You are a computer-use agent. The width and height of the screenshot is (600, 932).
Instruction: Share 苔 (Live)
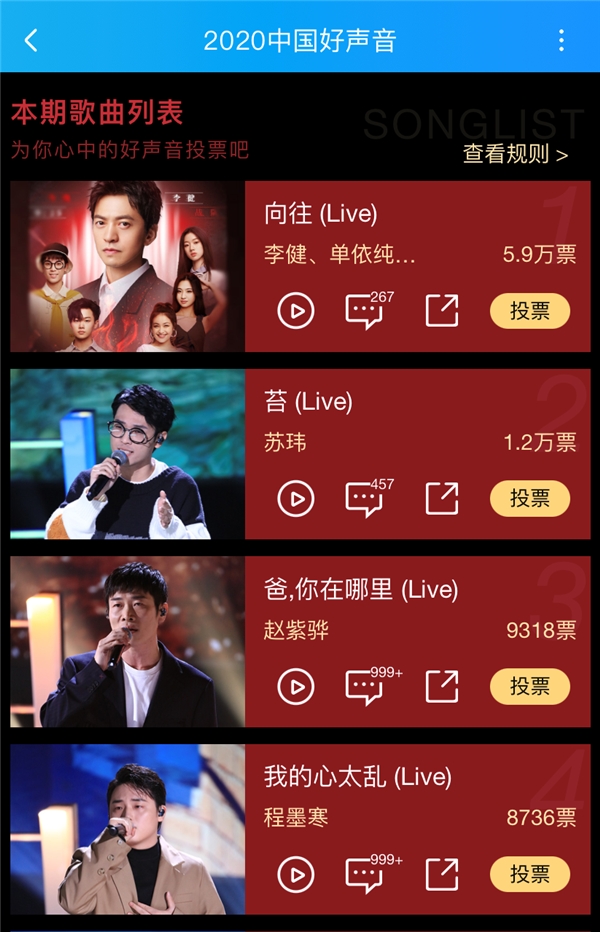coord(441,498)
